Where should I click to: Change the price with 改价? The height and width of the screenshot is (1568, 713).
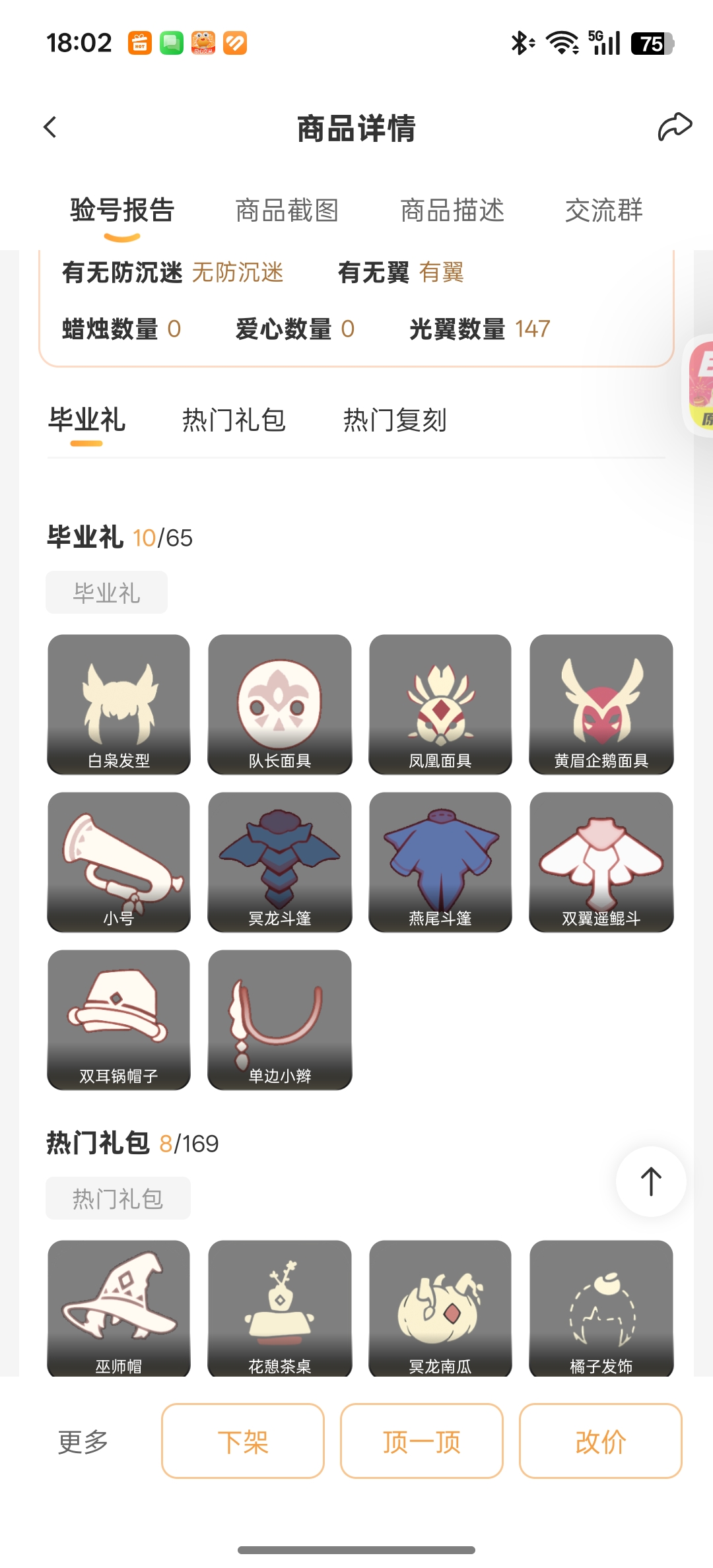(x=600, y=1441)
